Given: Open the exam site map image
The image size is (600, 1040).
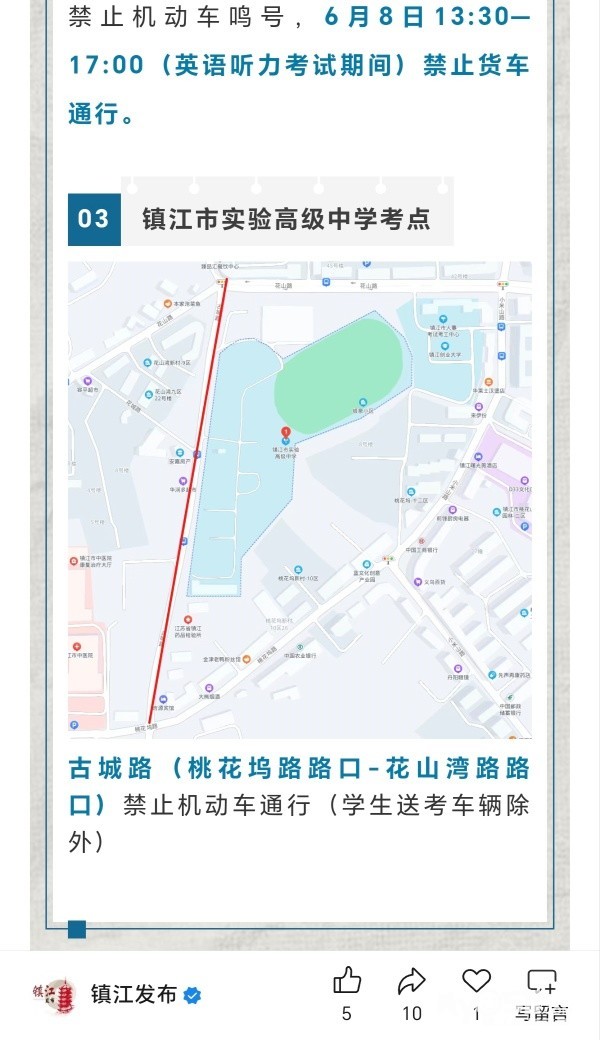Looking at the screenshot, I should click(x=300, y=499).
